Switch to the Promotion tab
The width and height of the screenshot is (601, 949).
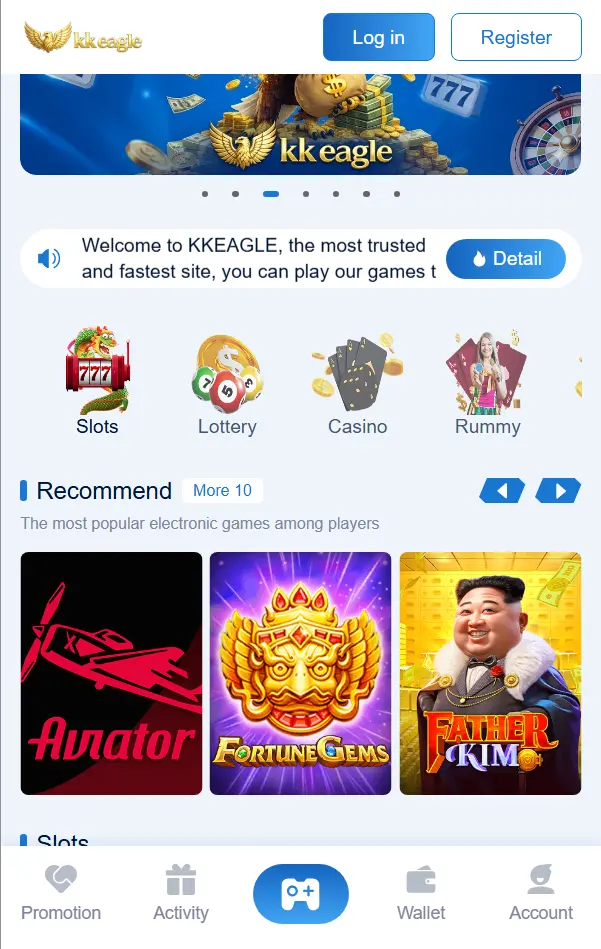61,893
